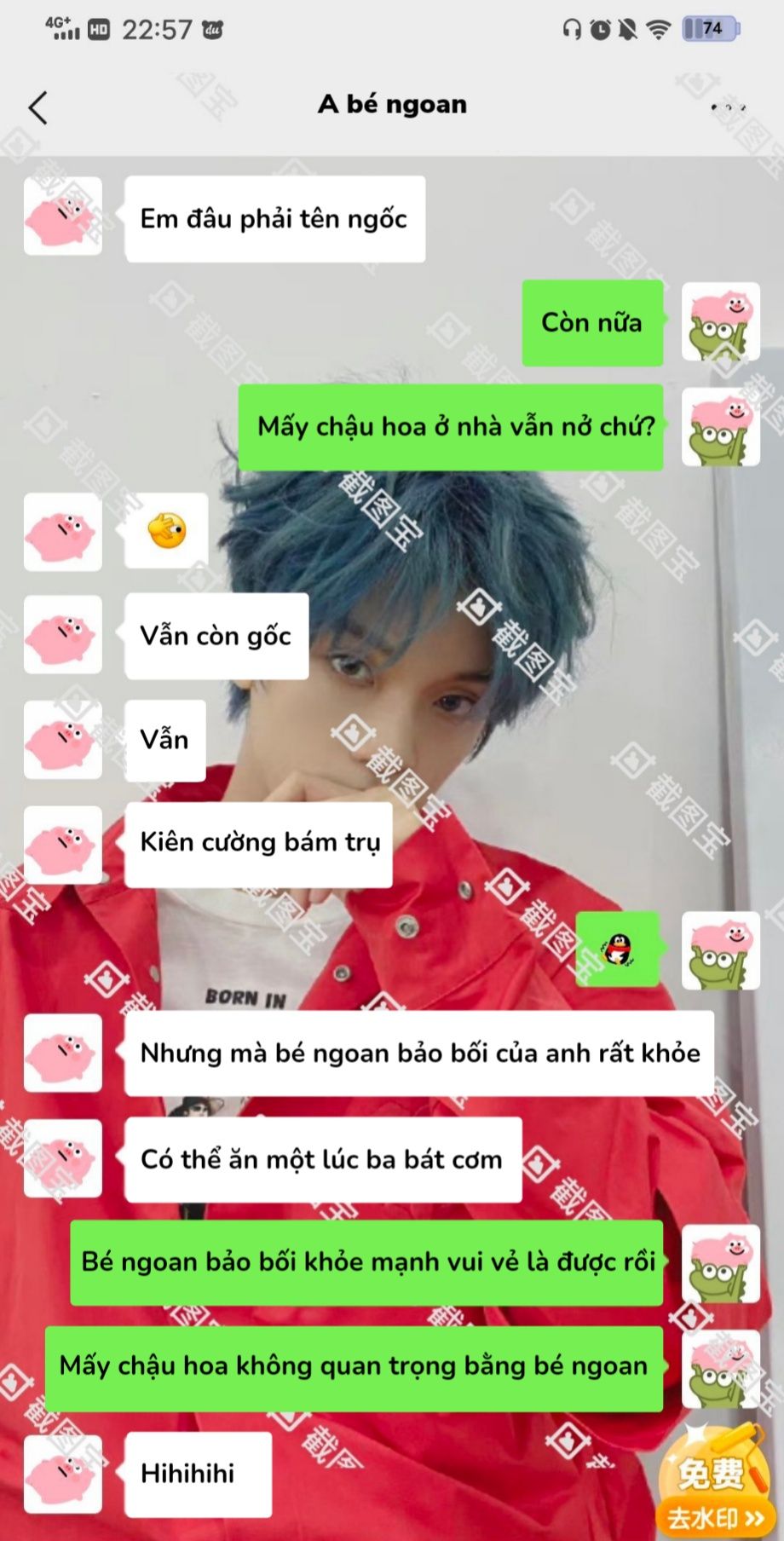Go back from the A bé ngoan chat
This screenshot has height=1541, width=784.
pyautogui.click(x=37, y=107)
